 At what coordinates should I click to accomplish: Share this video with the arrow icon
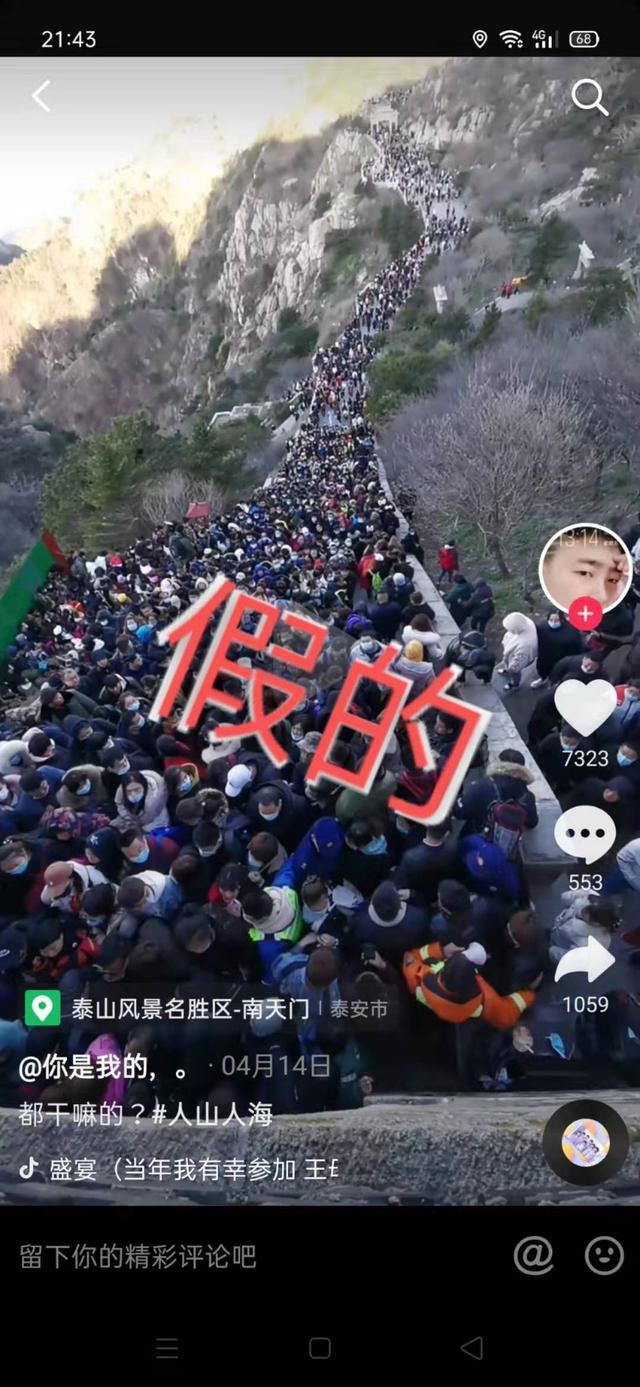pyautogui.click(x=585, y=961)
